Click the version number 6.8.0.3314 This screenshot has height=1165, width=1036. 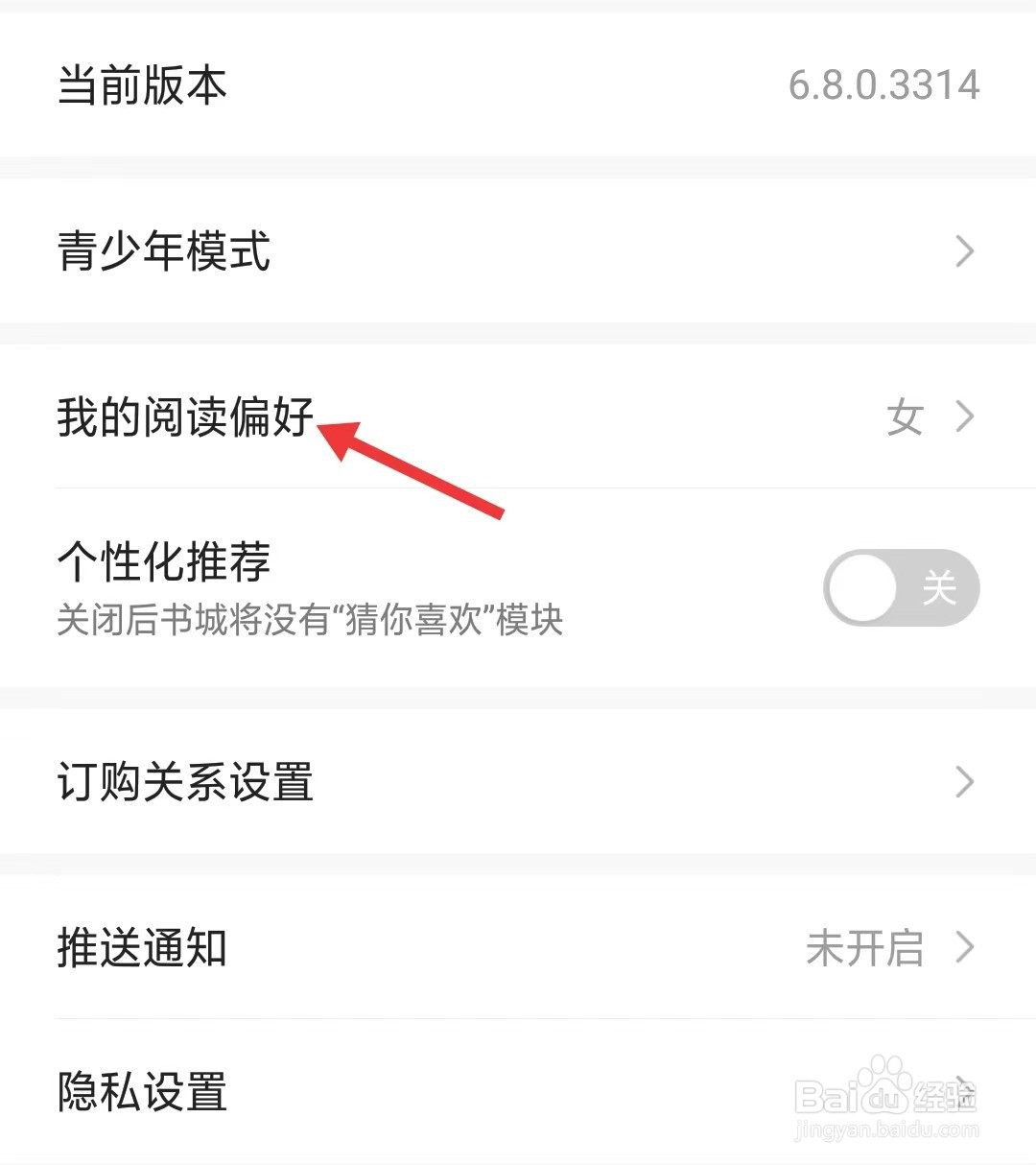pyautogui.click(x=884, y=84)
